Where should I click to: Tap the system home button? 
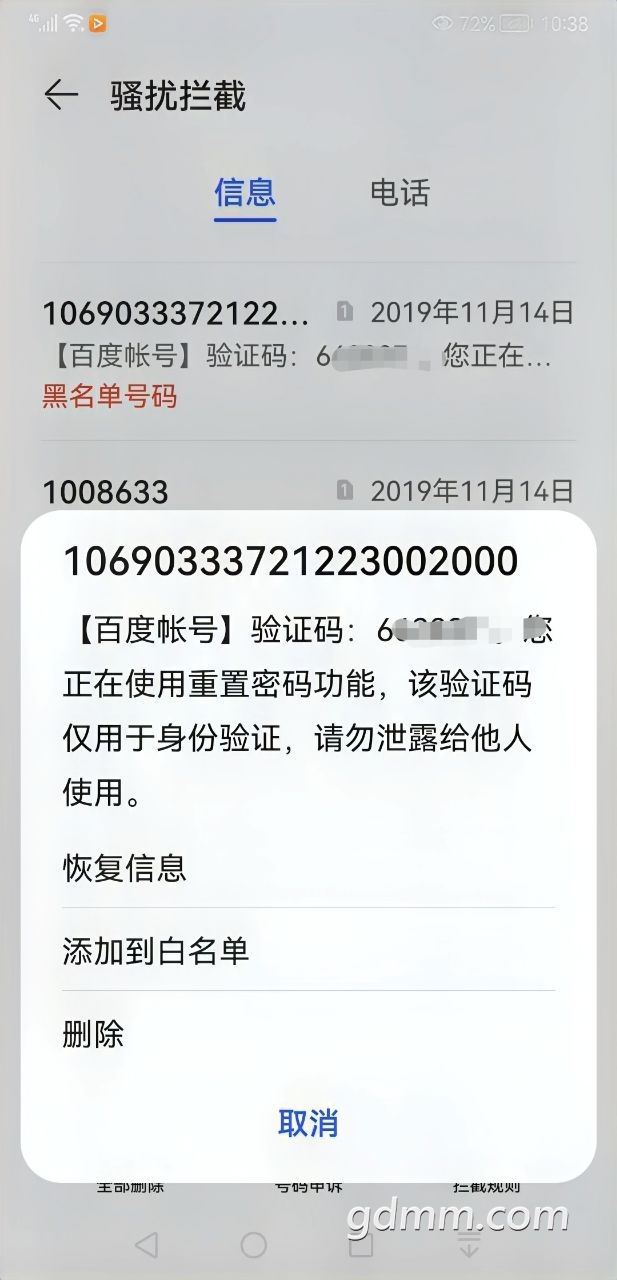click(x=254, y=1244)
